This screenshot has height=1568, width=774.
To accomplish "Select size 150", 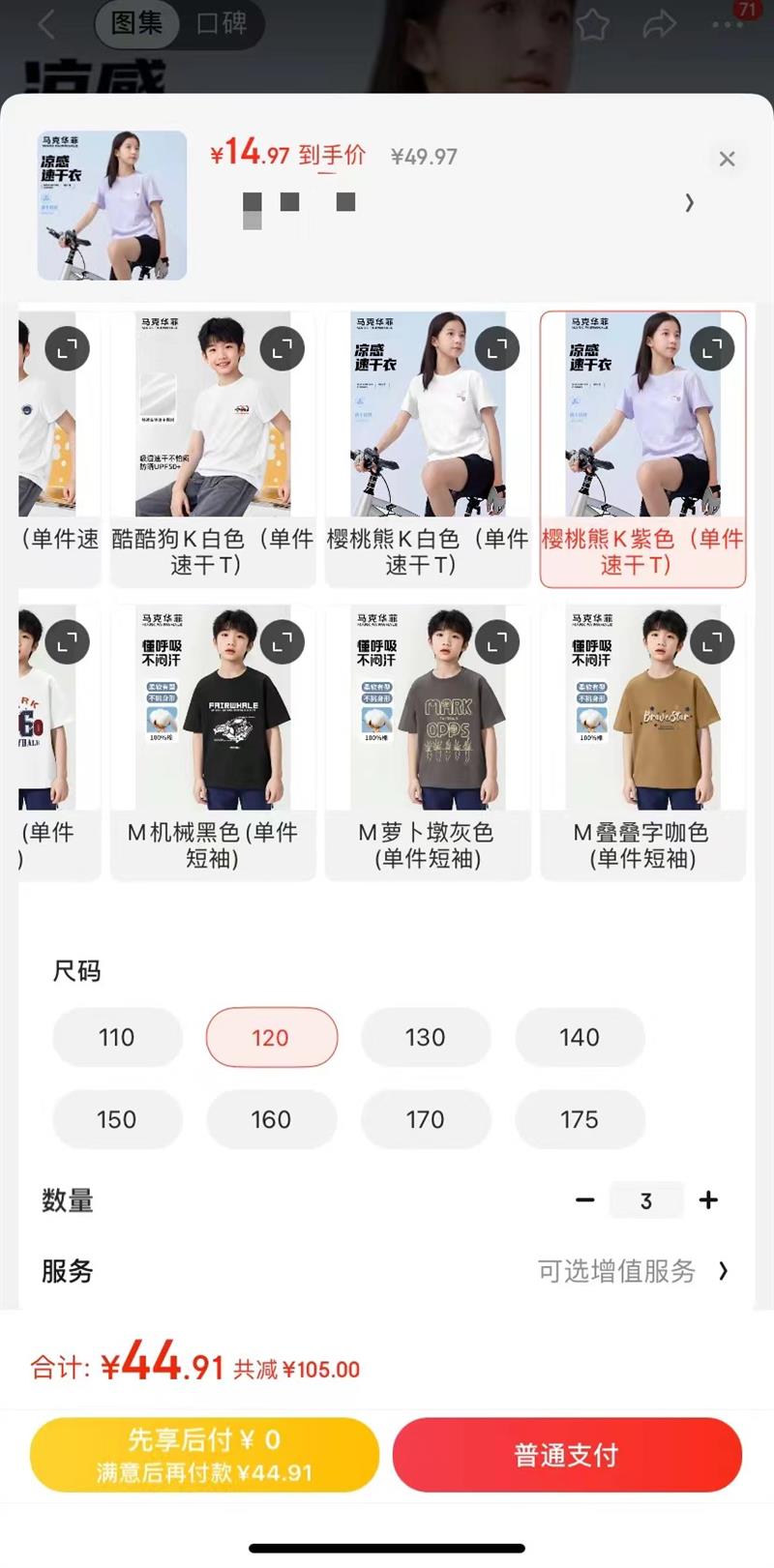I will click(117, 1119).
